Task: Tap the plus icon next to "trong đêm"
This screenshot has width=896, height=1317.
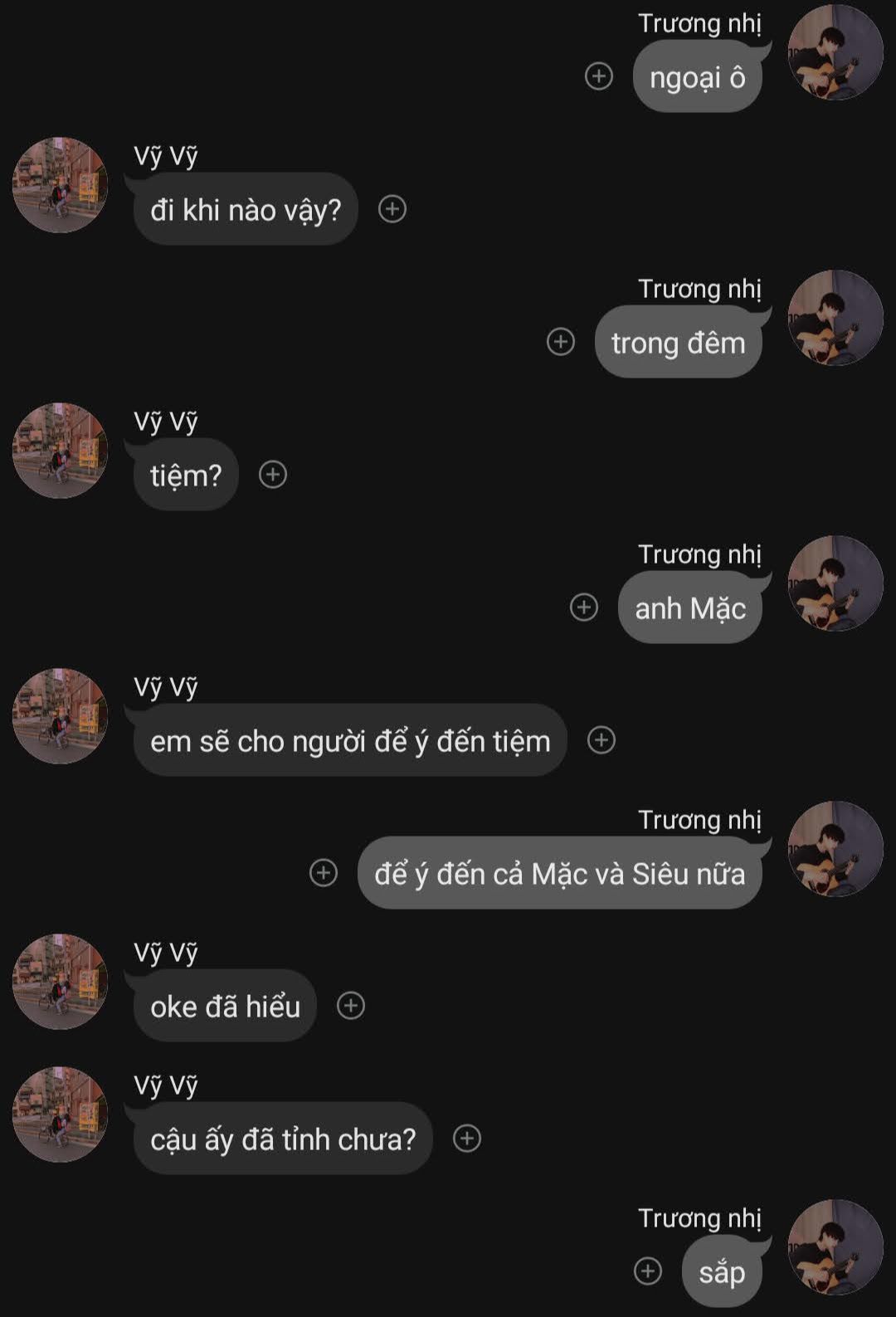Action: coord(561,342)
